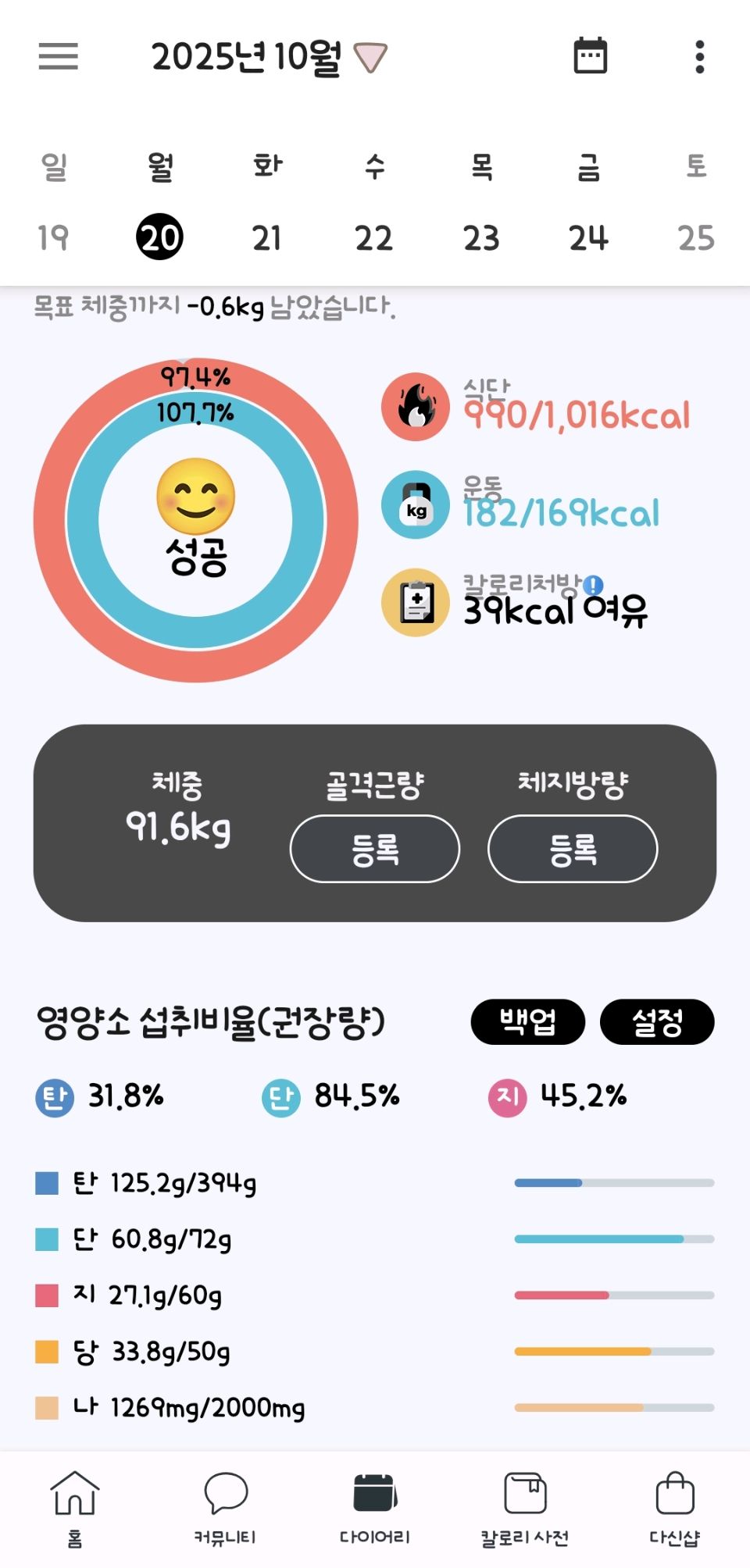Open the hamburger drawer menu
The height and width of the screenshot is (1568, 750).
pyautogui.click(x=59, y=56)
